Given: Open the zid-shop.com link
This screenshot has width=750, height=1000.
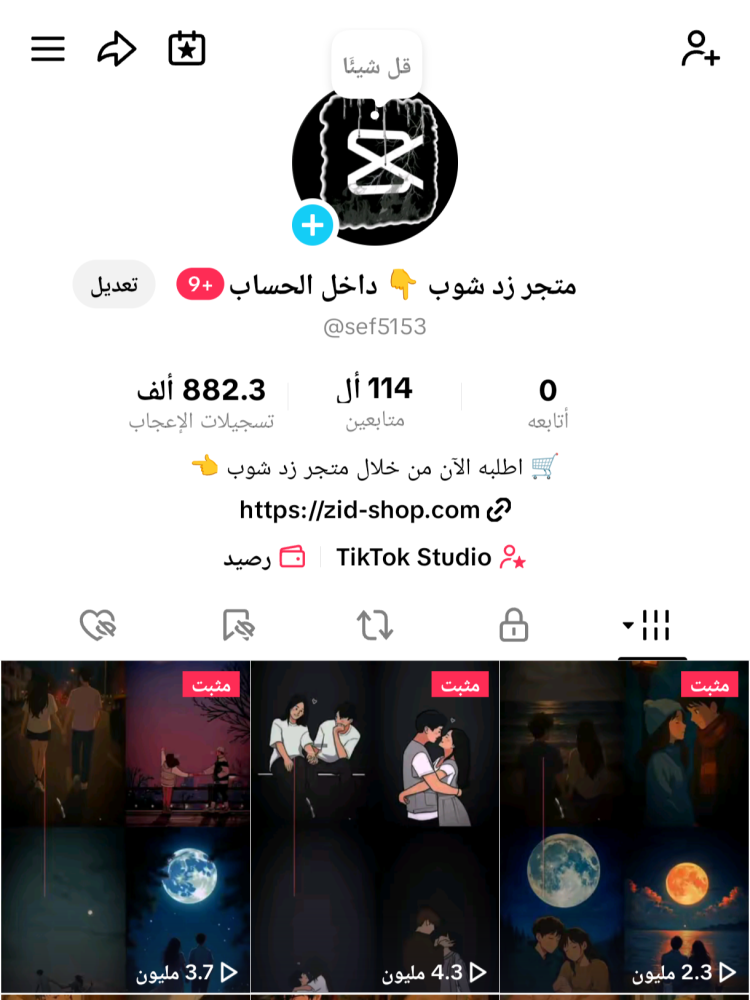Looking at the screenshot, I should click(375, 510).
